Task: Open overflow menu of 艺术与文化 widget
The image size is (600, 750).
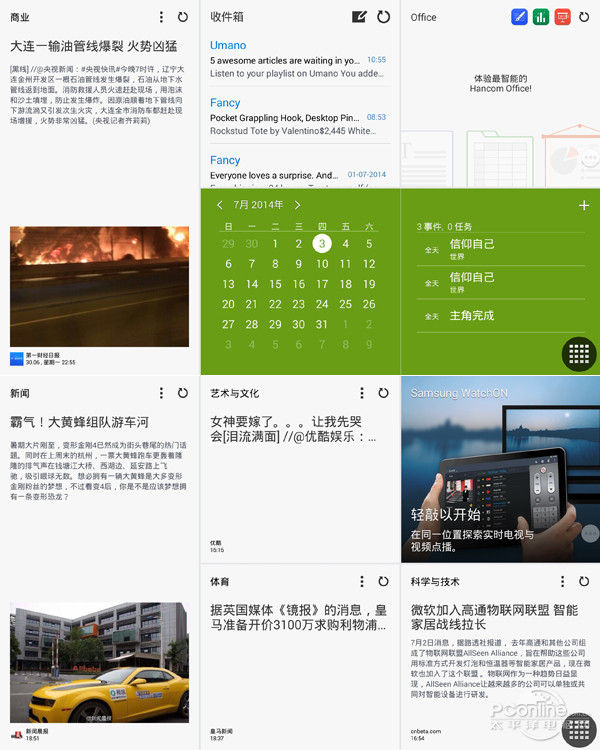Action: tap(362, 394)
